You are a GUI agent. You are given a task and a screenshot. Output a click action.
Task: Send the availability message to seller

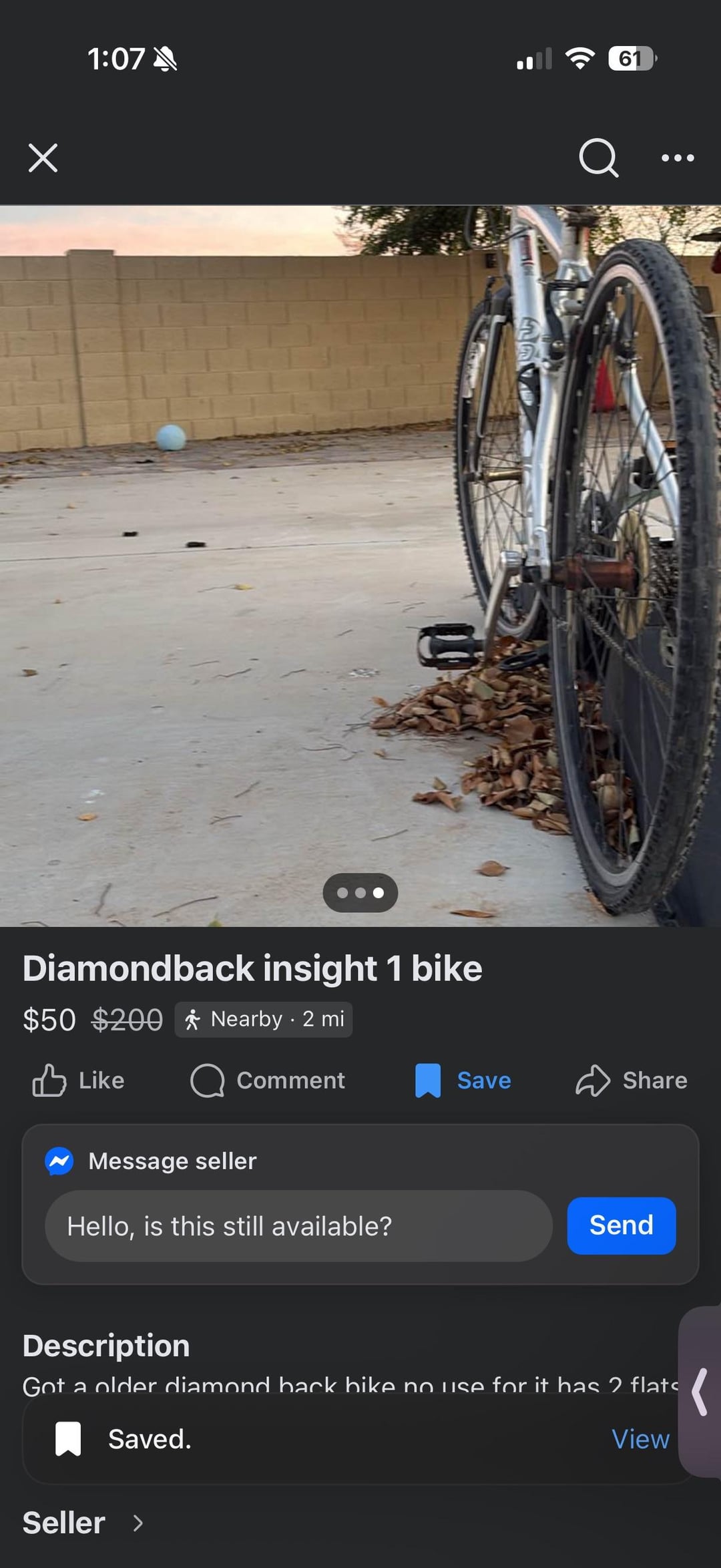click(x=621, y=1225)
